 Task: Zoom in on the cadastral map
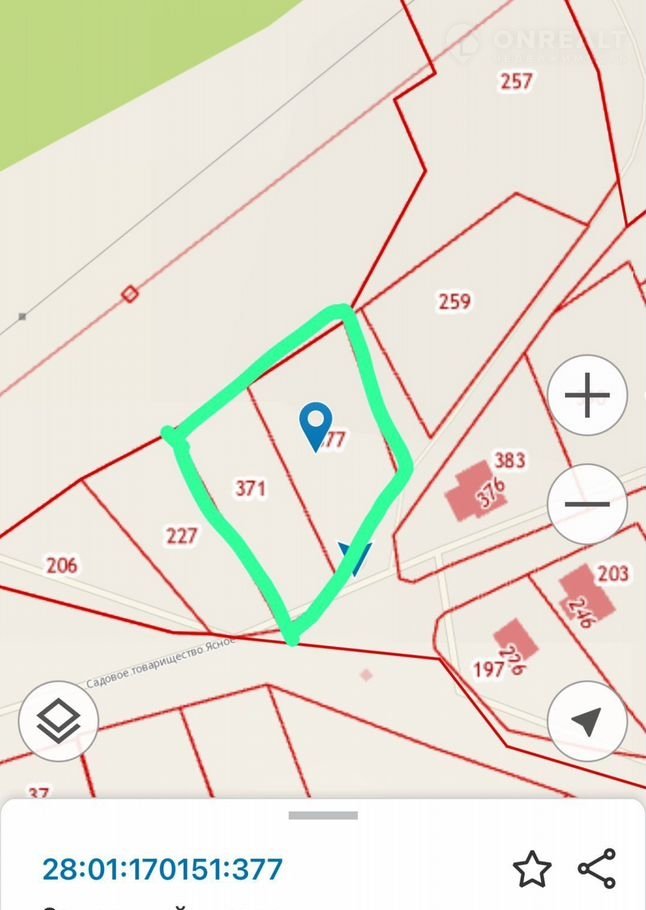pyautogui.click(x=587, y=396)
